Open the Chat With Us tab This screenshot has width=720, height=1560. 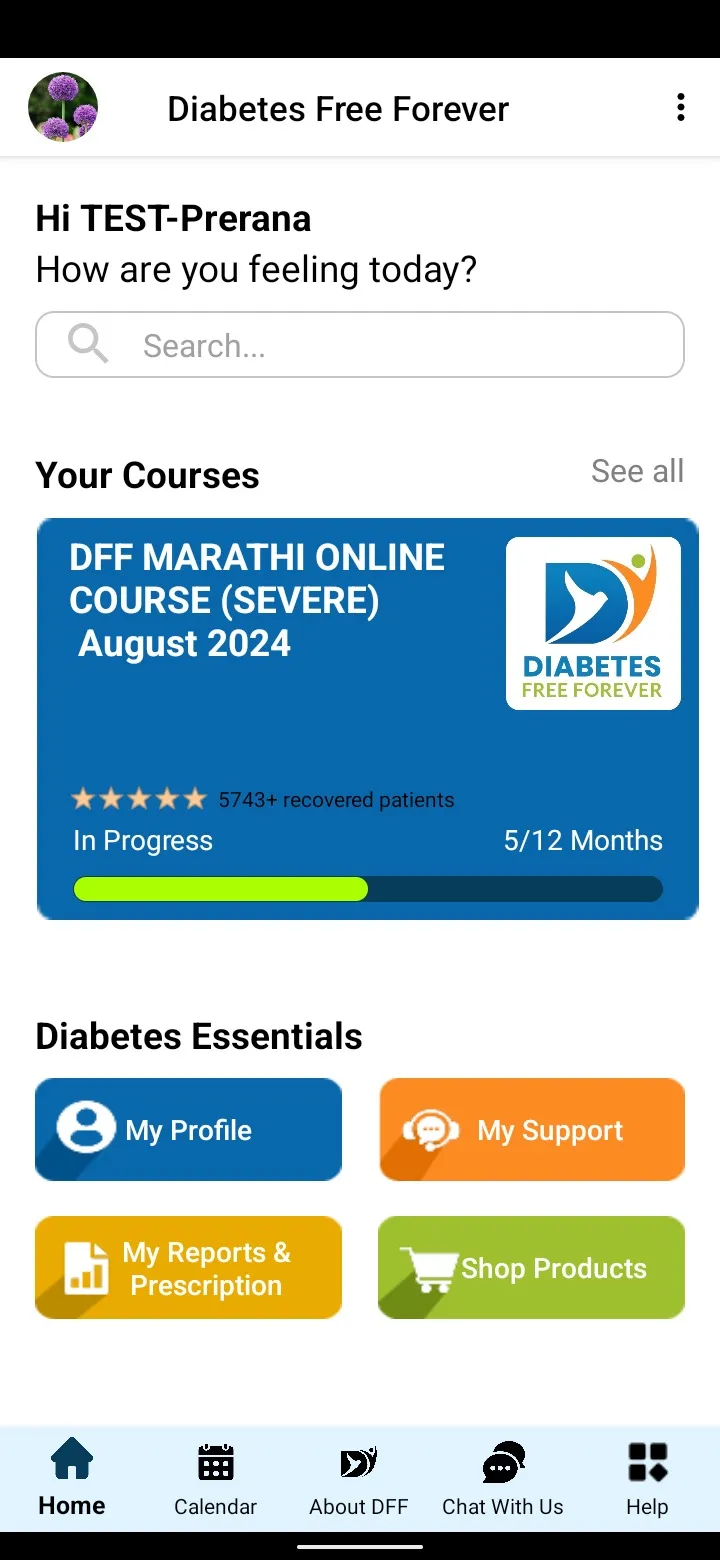tap(503, 1480)
